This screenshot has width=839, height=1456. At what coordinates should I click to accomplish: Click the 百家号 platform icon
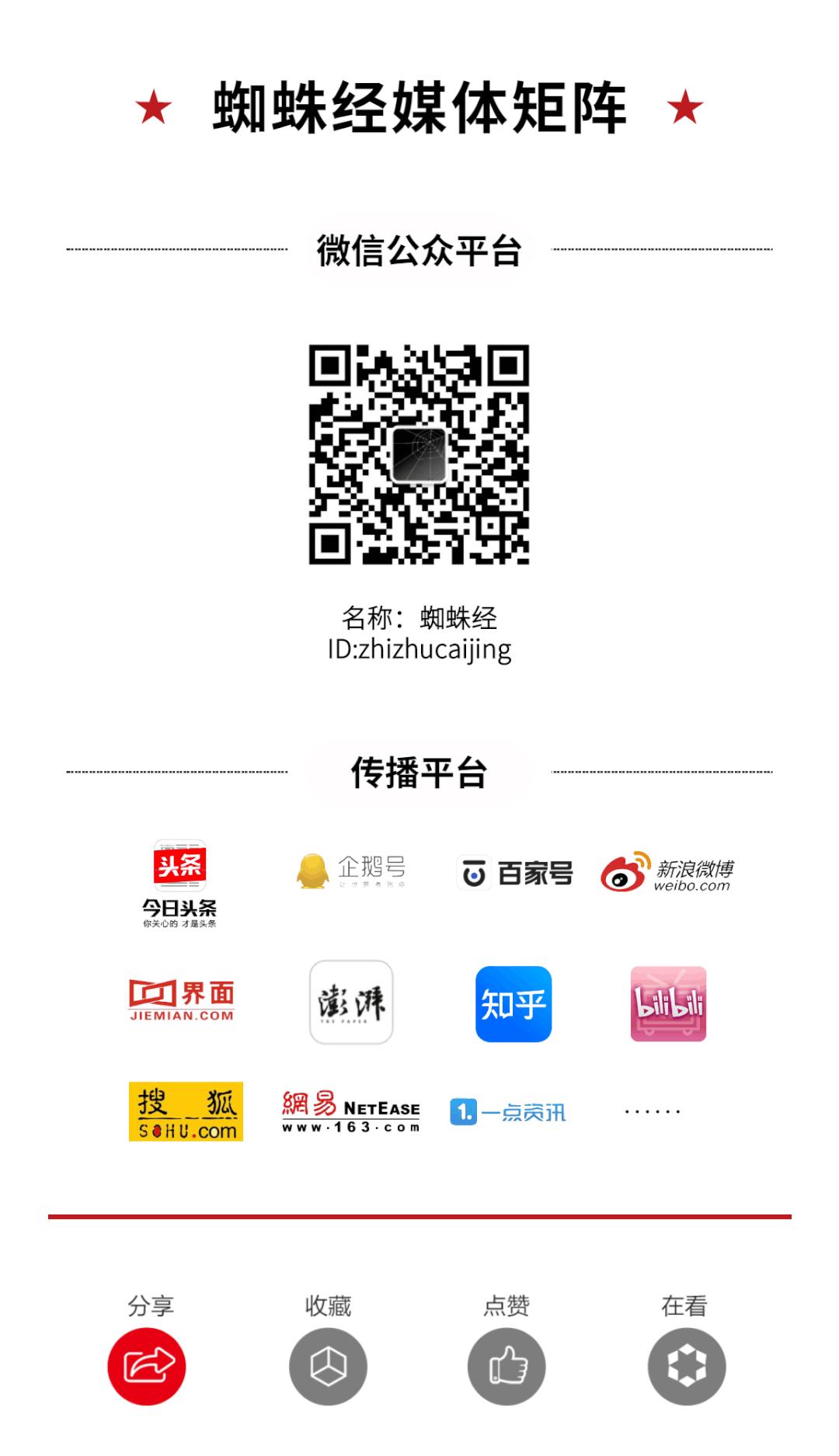pos(517,872)
